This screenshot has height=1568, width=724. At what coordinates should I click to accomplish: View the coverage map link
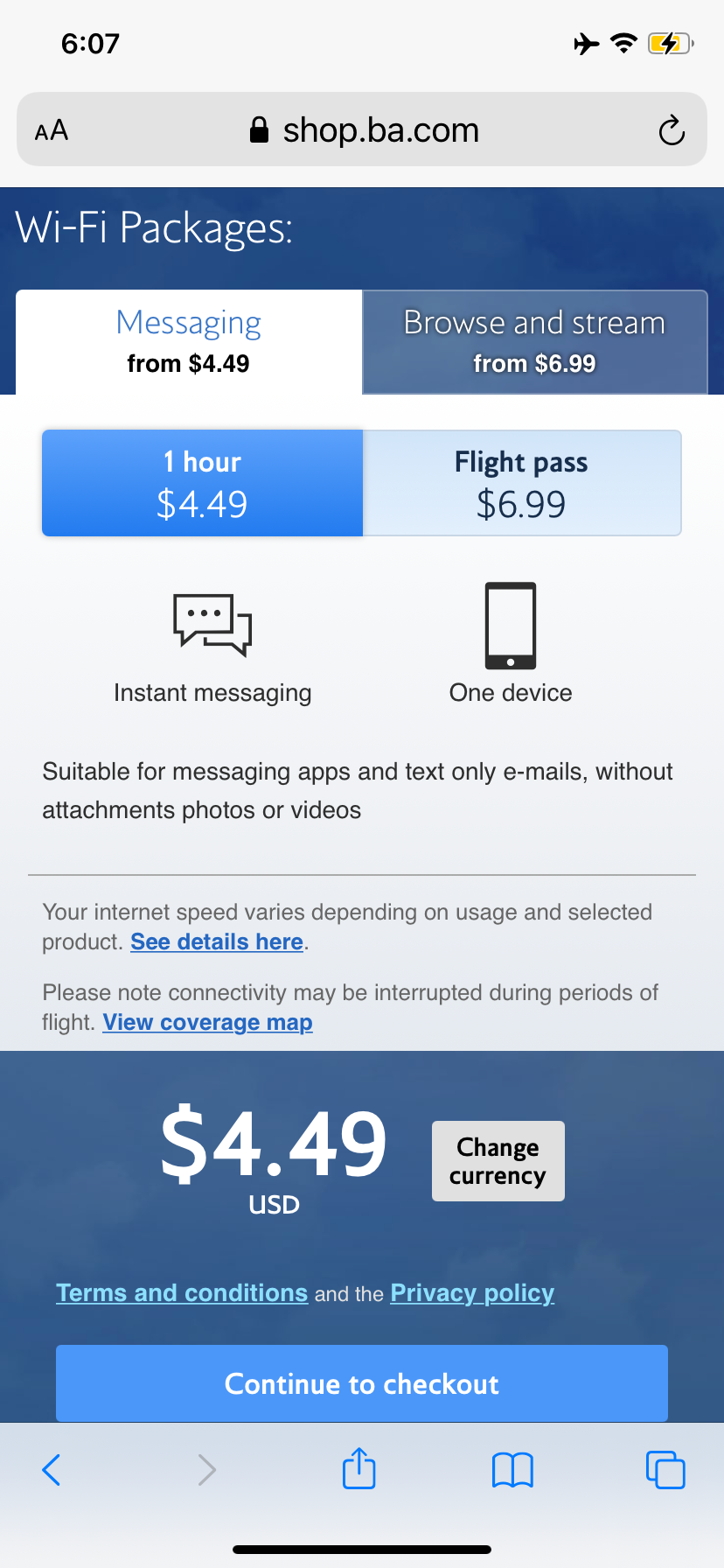207,1023
